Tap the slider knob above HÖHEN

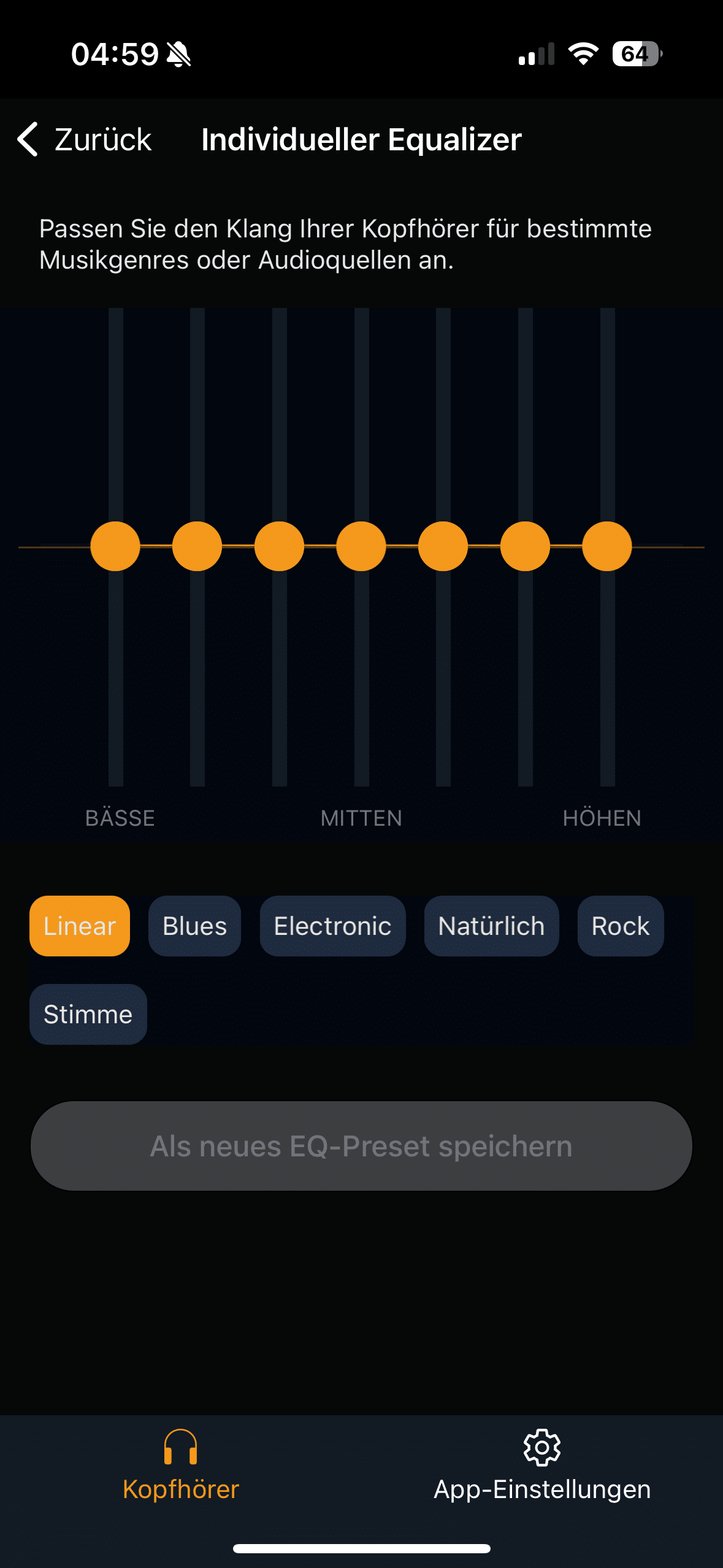coord(607,546)
